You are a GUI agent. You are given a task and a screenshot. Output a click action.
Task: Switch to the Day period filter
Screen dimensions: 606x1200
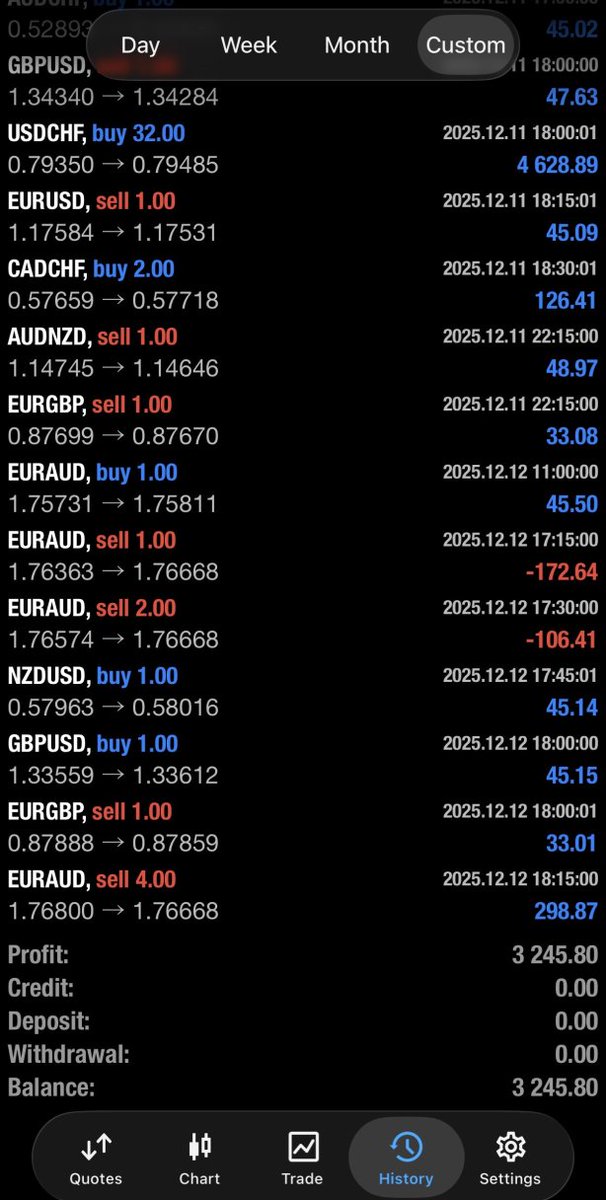[140, 45]
